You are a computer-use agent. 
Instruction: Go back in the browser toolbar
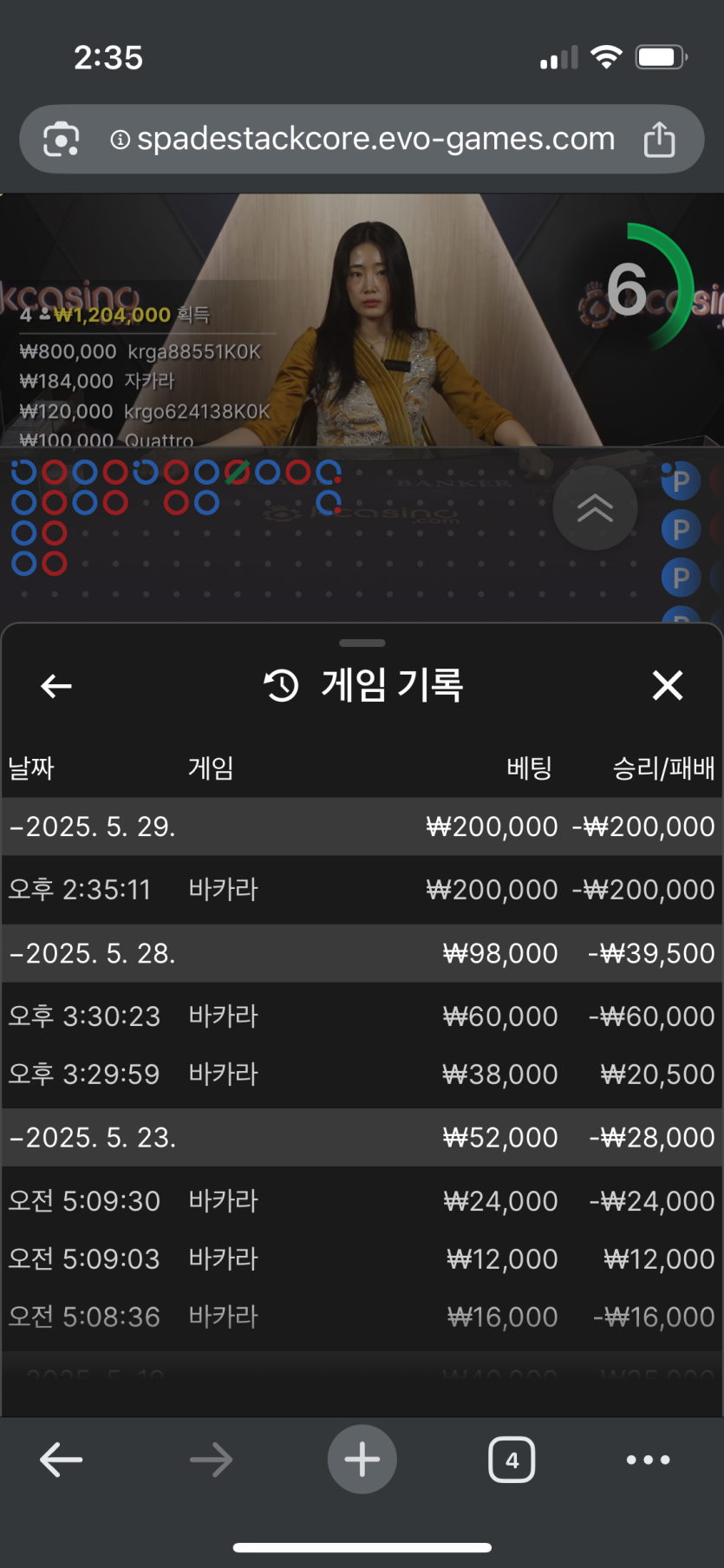(x=62, y=1460)
